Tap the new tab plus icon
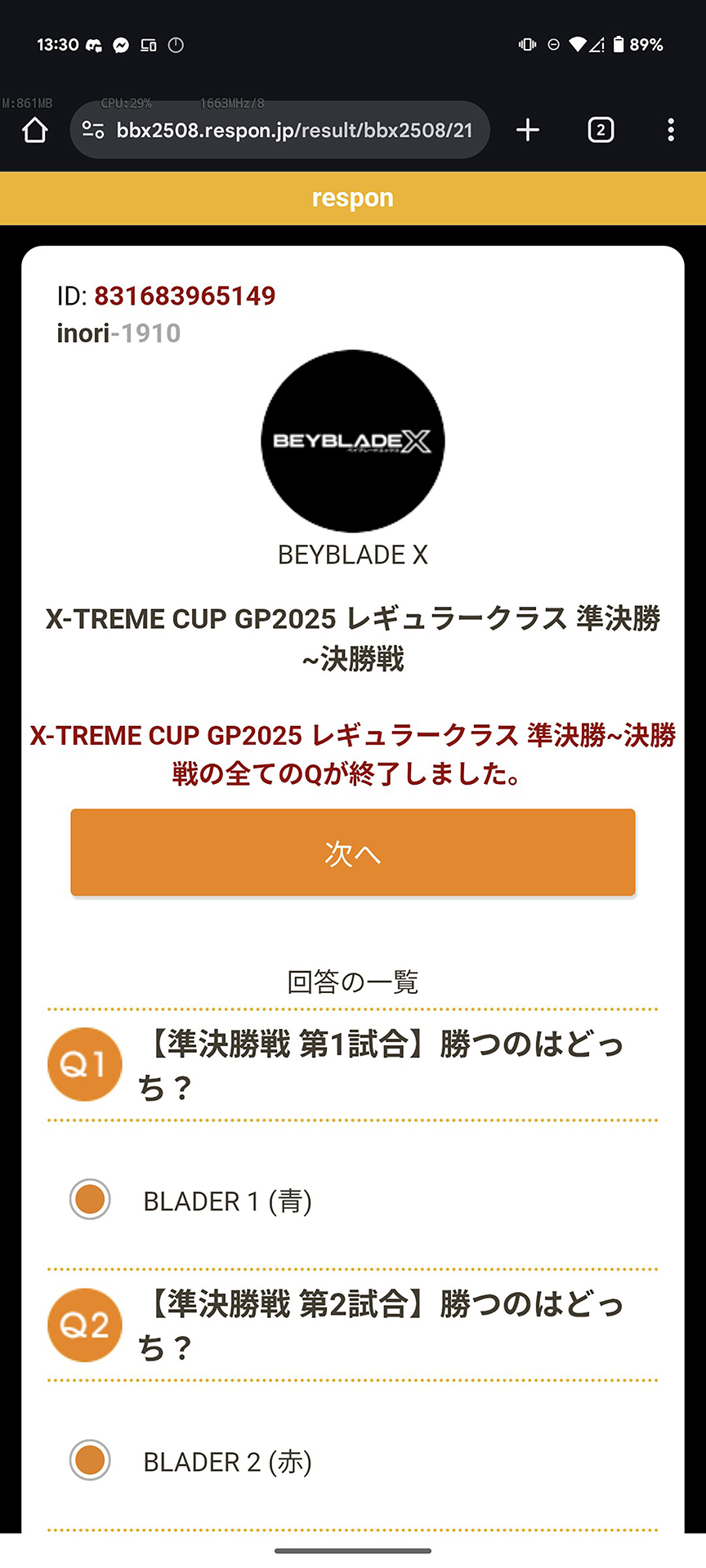Image resolution: width=706 pixels, height=1568 pixels. pos(528,129)
